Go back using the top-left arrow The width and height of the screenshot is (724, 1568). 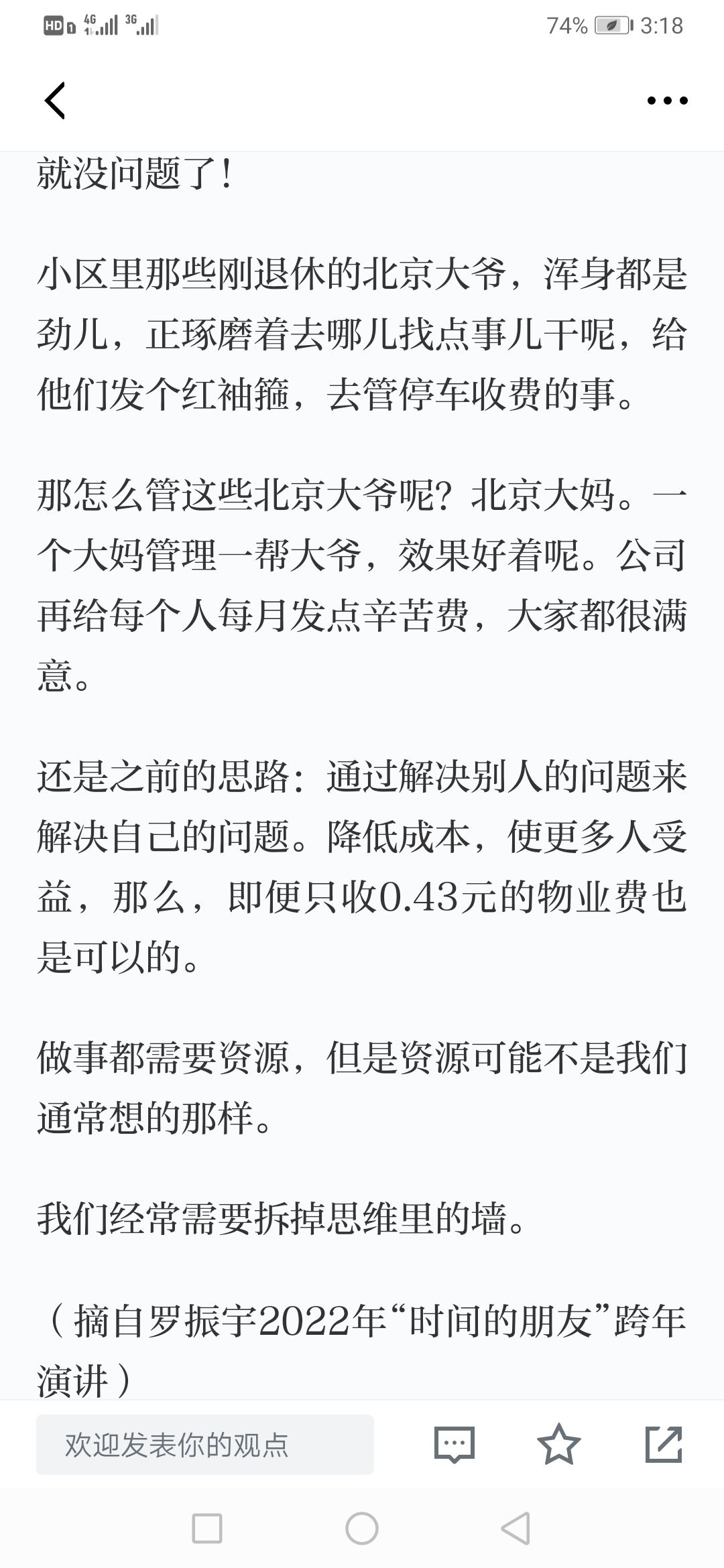pos(55,101)
